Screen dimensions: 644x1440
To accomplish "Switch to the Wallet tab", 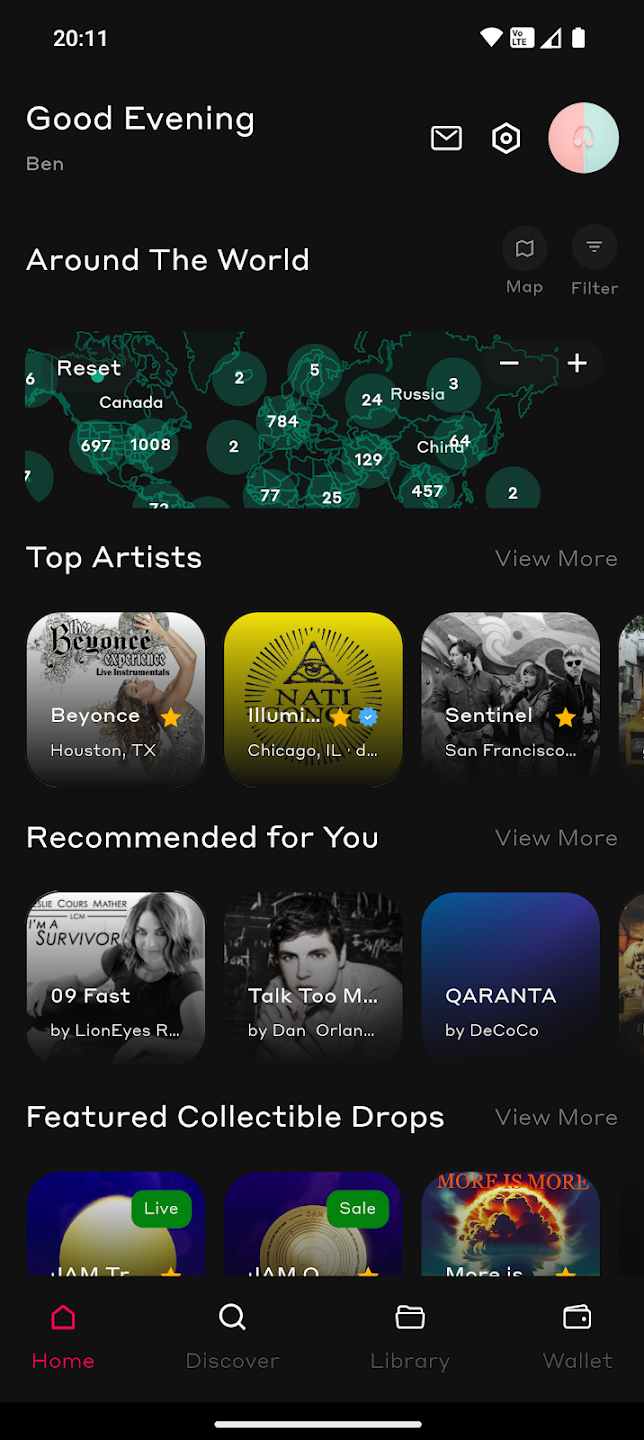I will 577,1337.
